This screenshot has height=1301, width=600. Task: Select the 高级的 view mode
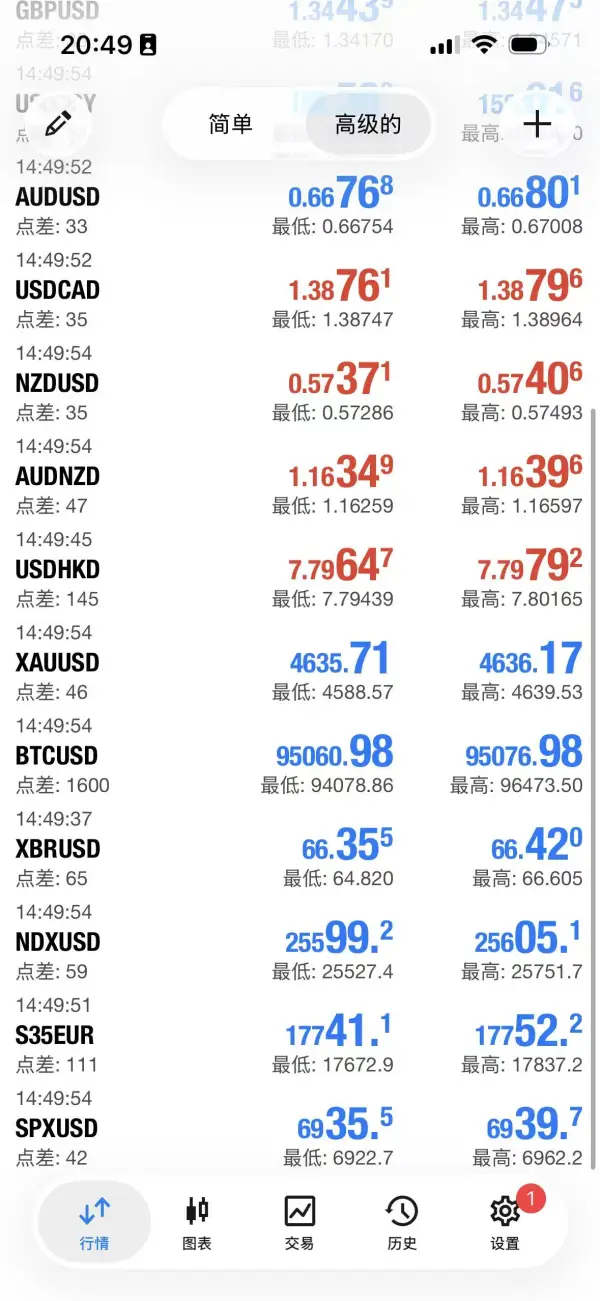point(367,124)
